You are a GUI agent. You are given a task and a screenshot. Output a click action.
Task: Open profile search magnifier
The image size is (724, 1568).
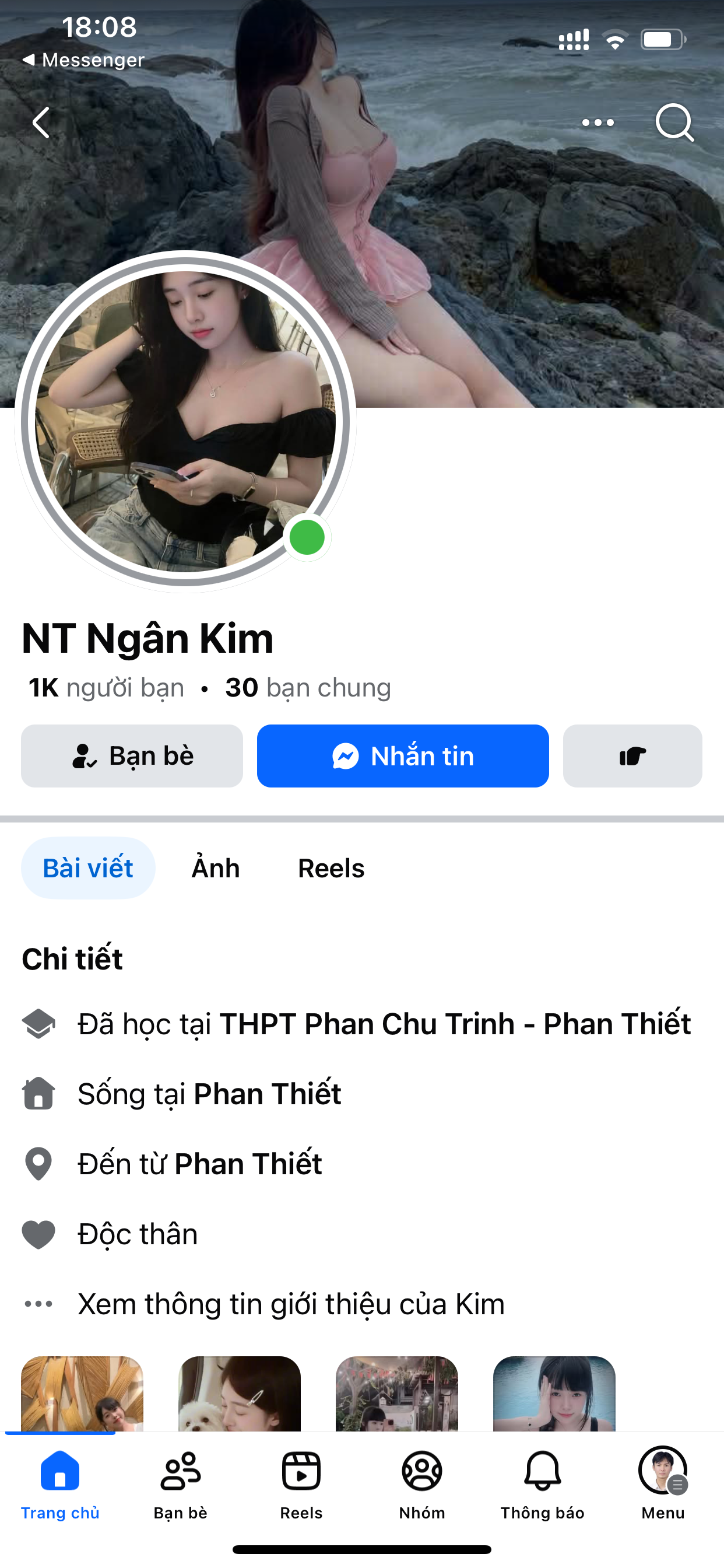coord(674,123)
